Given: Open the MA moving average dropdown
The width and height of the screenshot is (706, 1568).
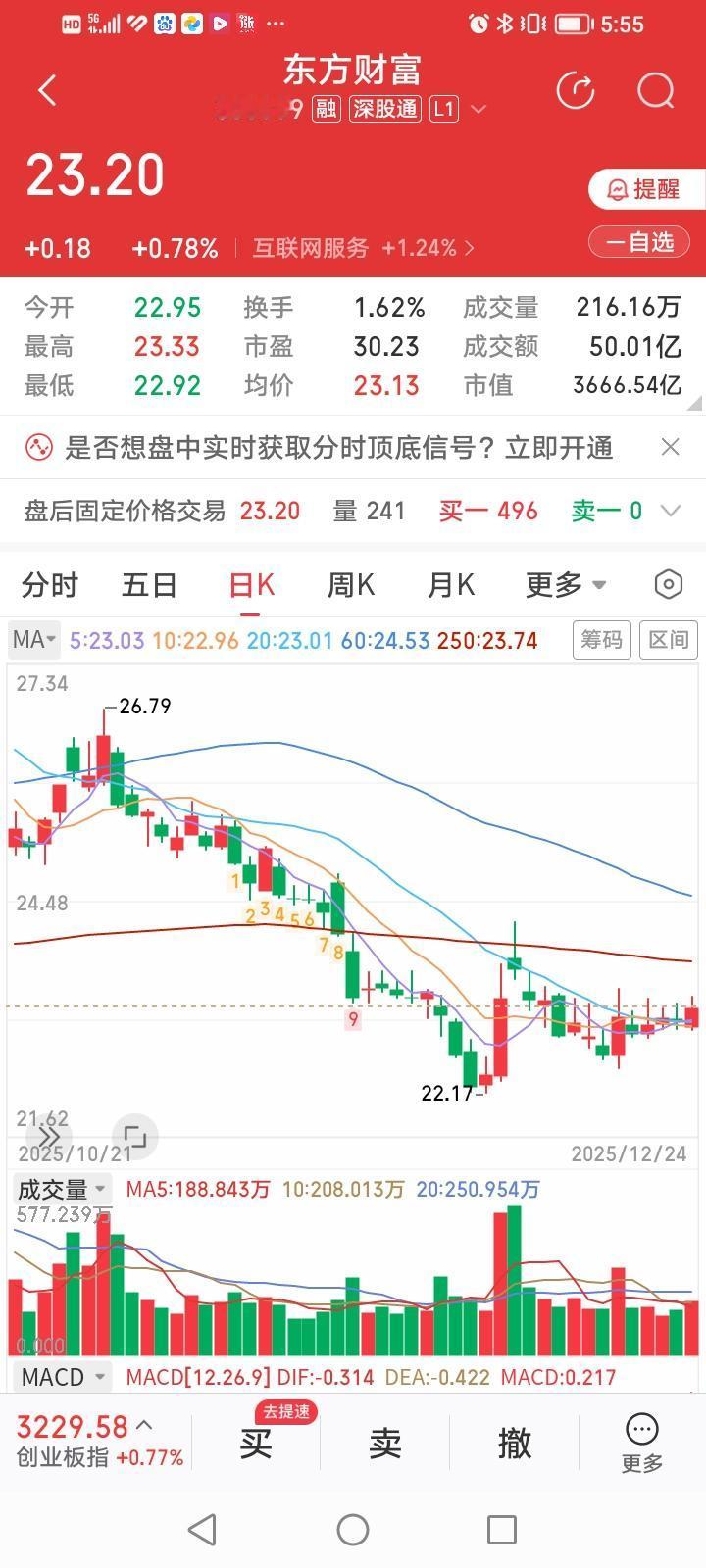Looking at the screenshot, I should pos(32,639).
